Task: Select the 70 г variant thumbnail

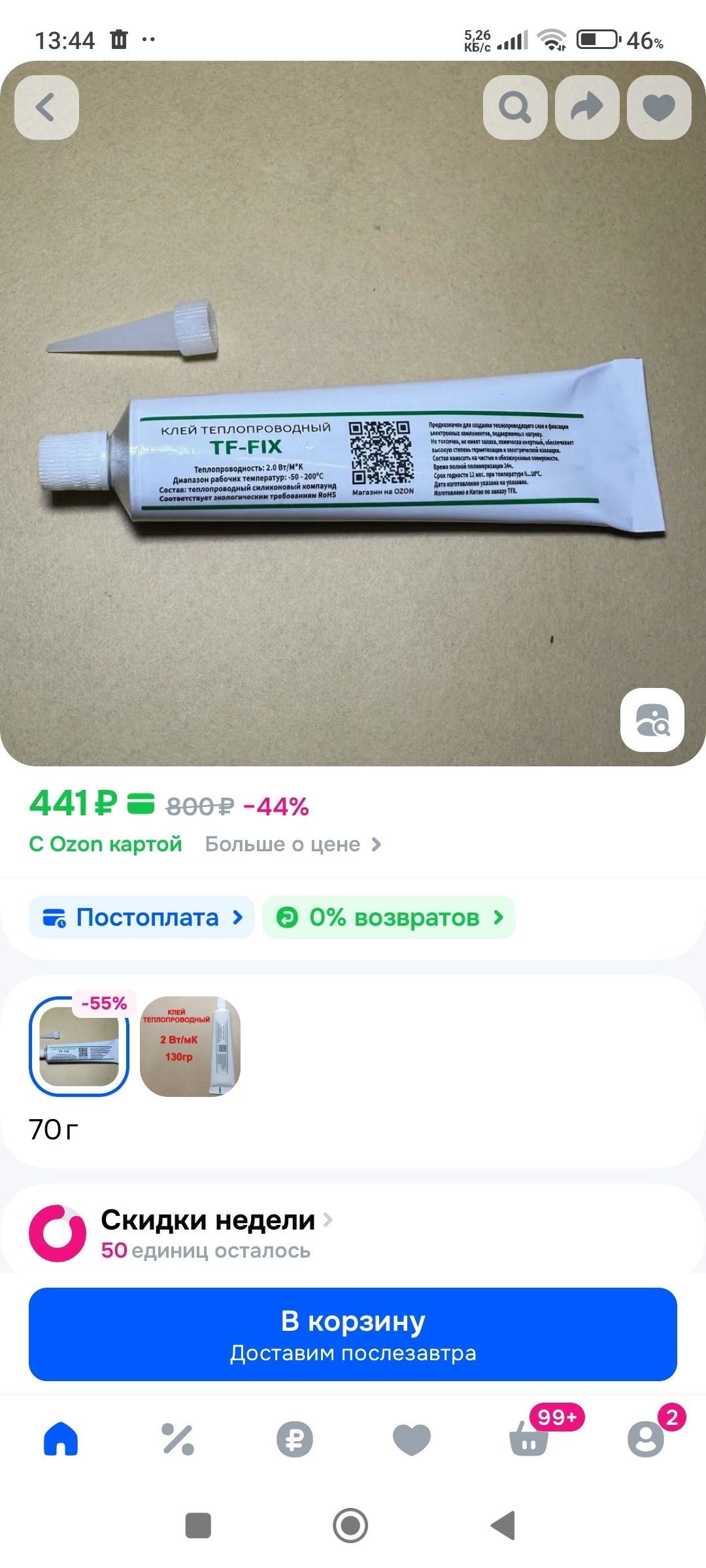Action: point(79,1046)
